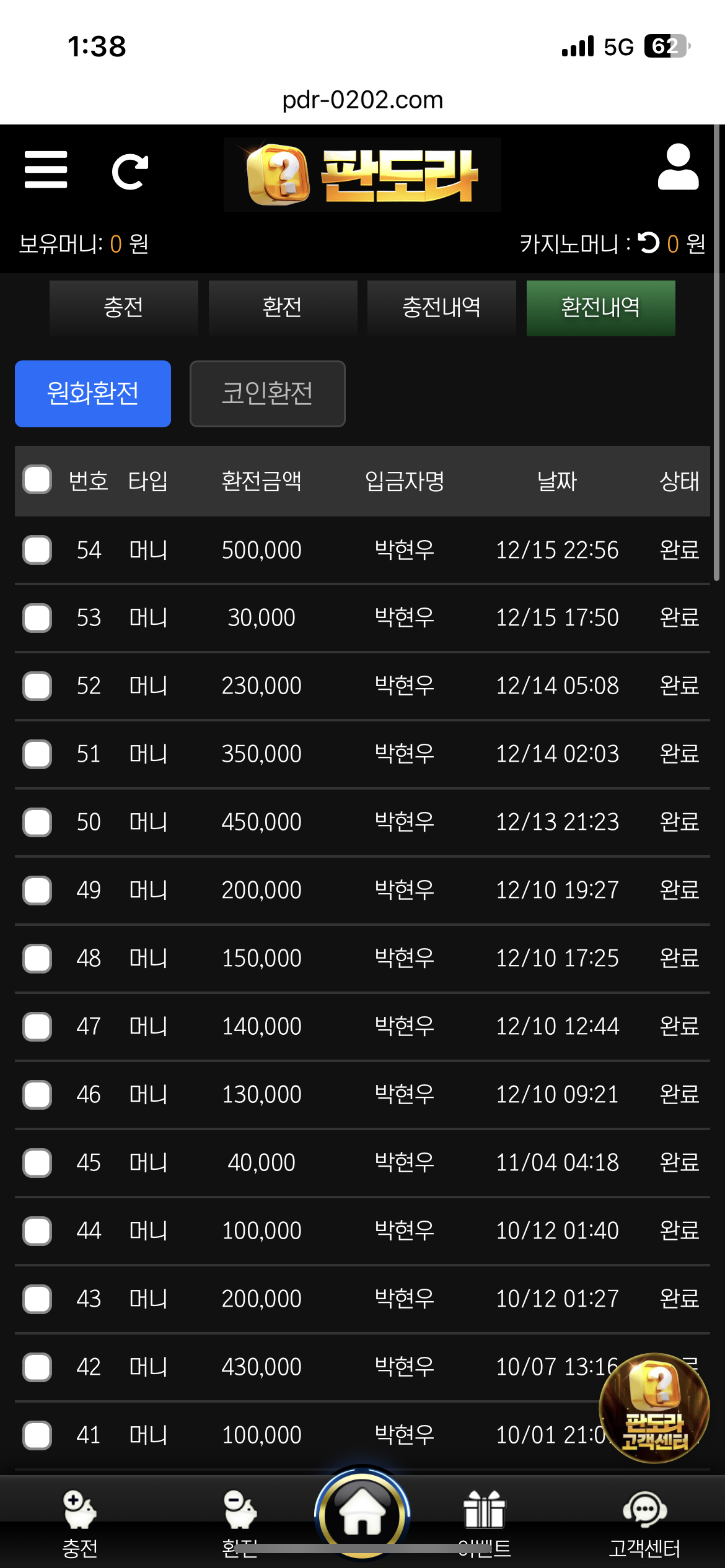Screen dimensions: 725x1568
Task: Open the 환전 button in top menu
Action: coord(283,308)
